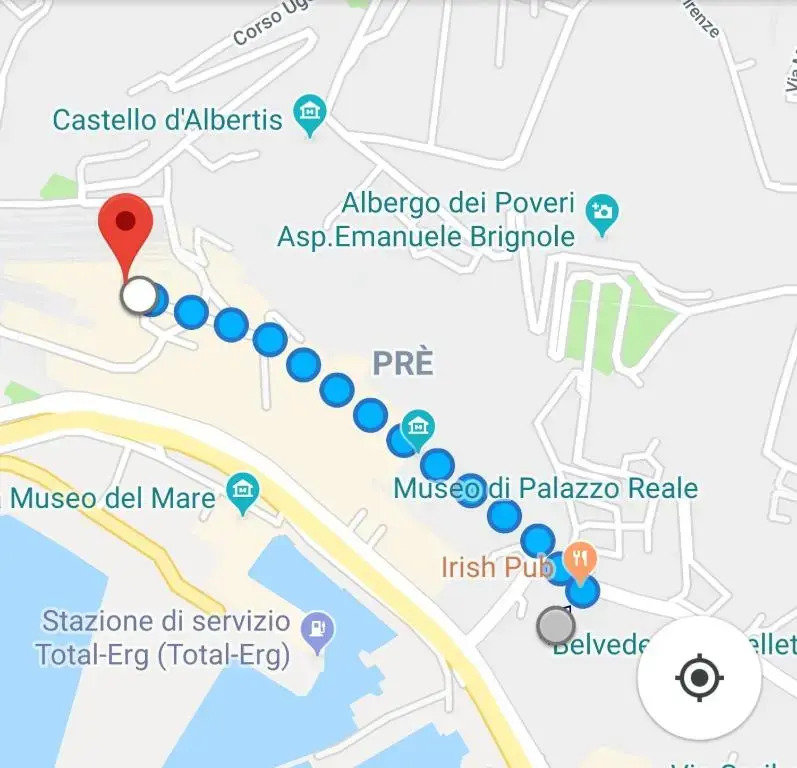797x768 pixels.
Task: Center the map on my current location
Action: pos(699,679)
